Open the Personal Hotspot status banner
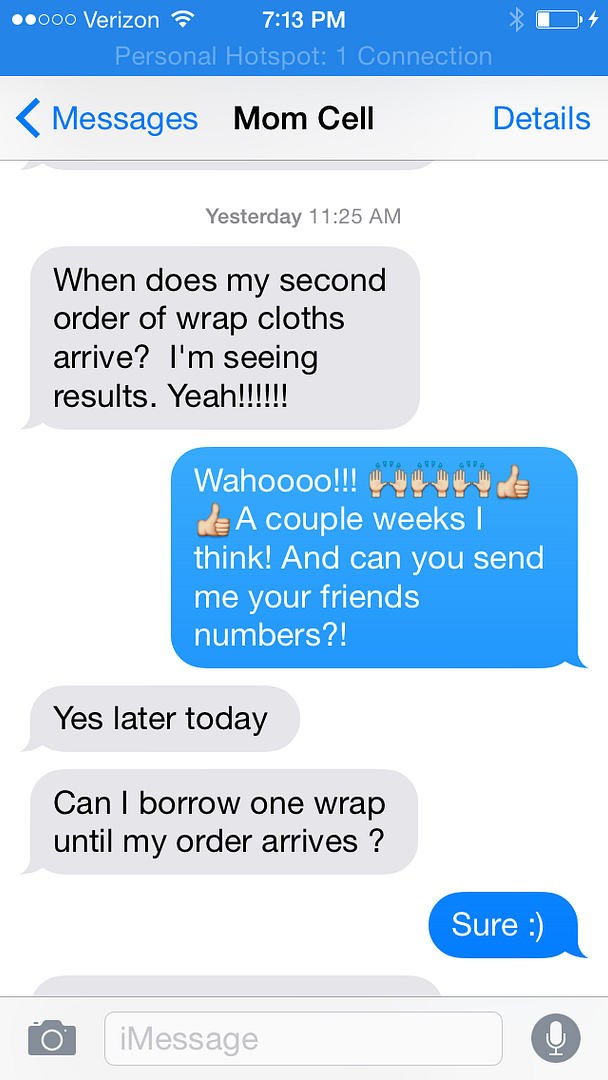The image size is (608, 1080). 304,56
